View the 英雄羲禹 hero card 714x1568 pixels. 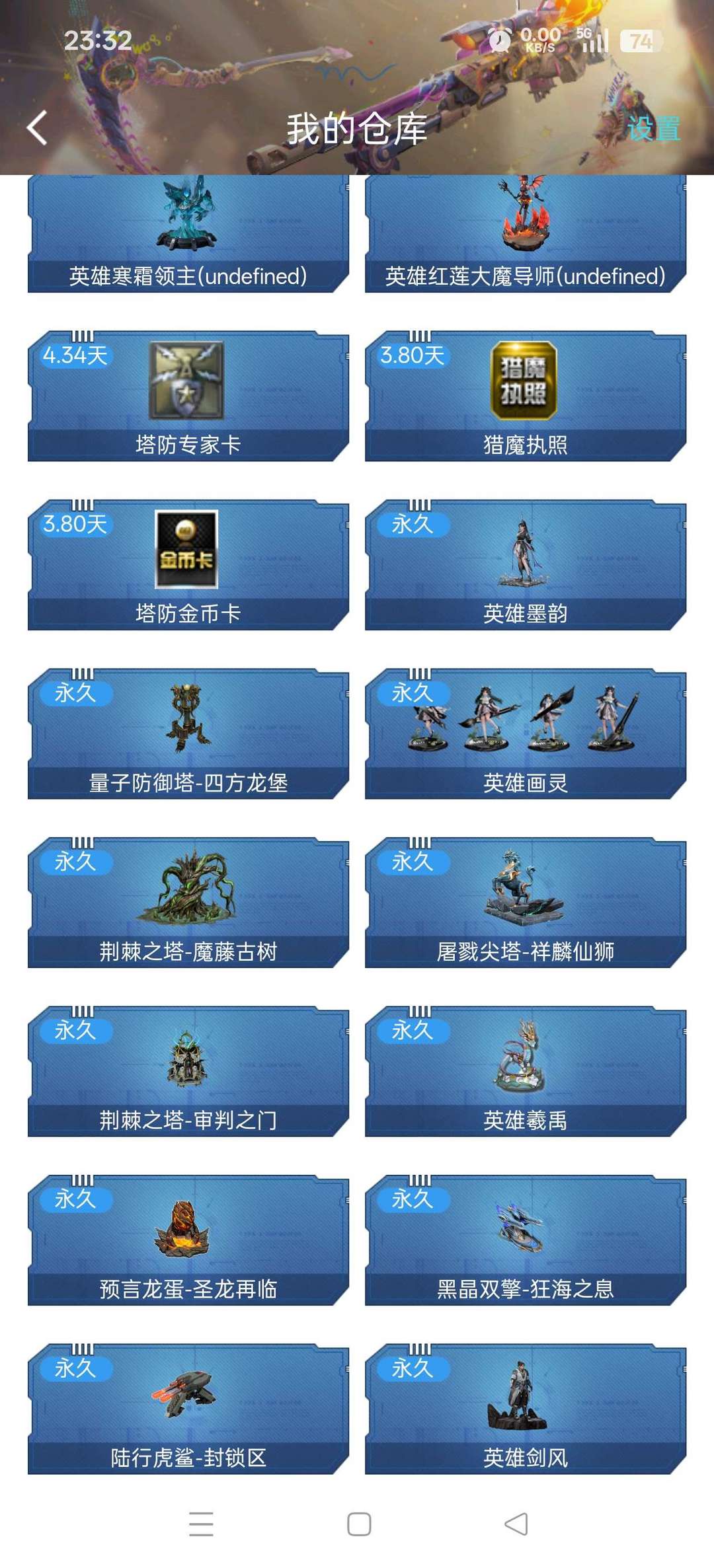point(525,1071)
